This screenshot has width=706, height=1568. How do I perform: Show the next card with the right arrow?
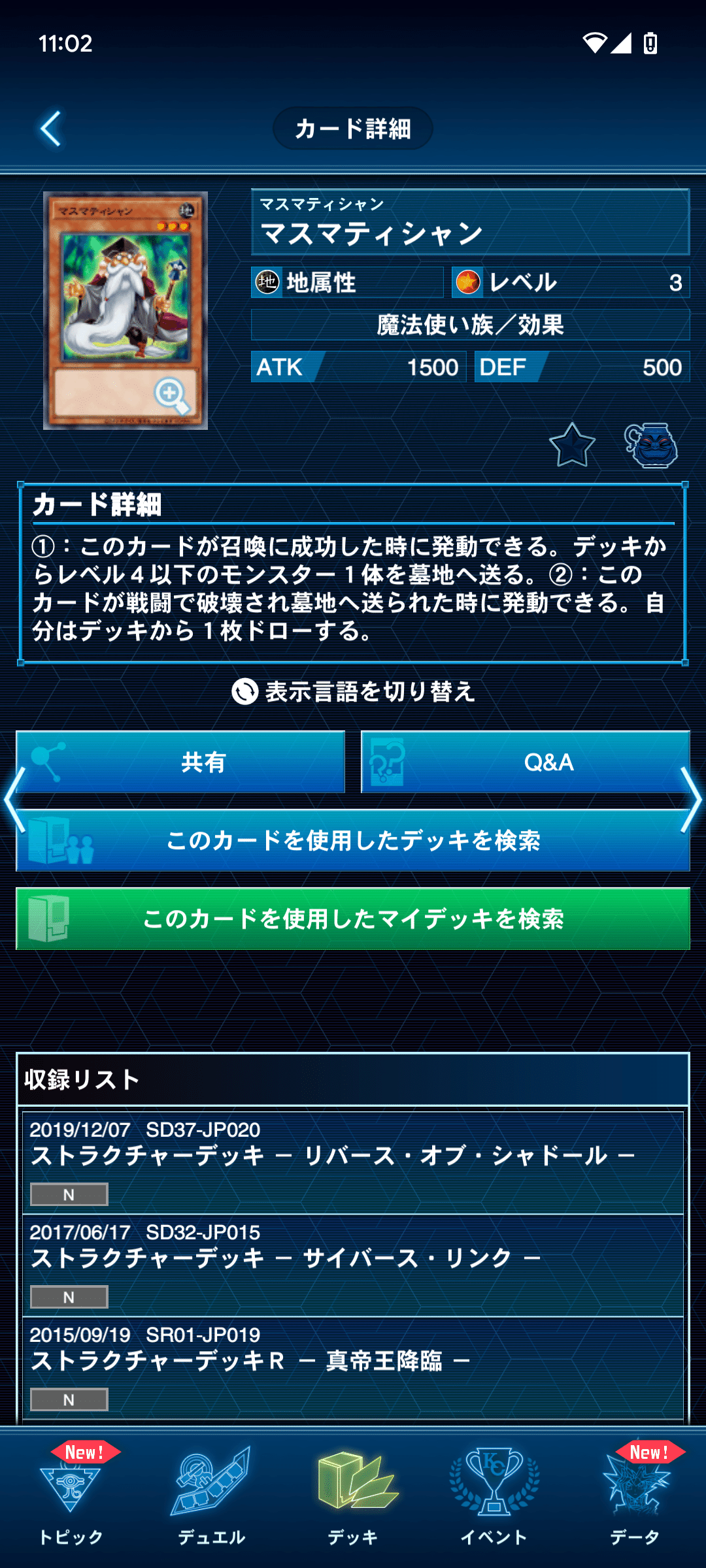coord(692,800)
